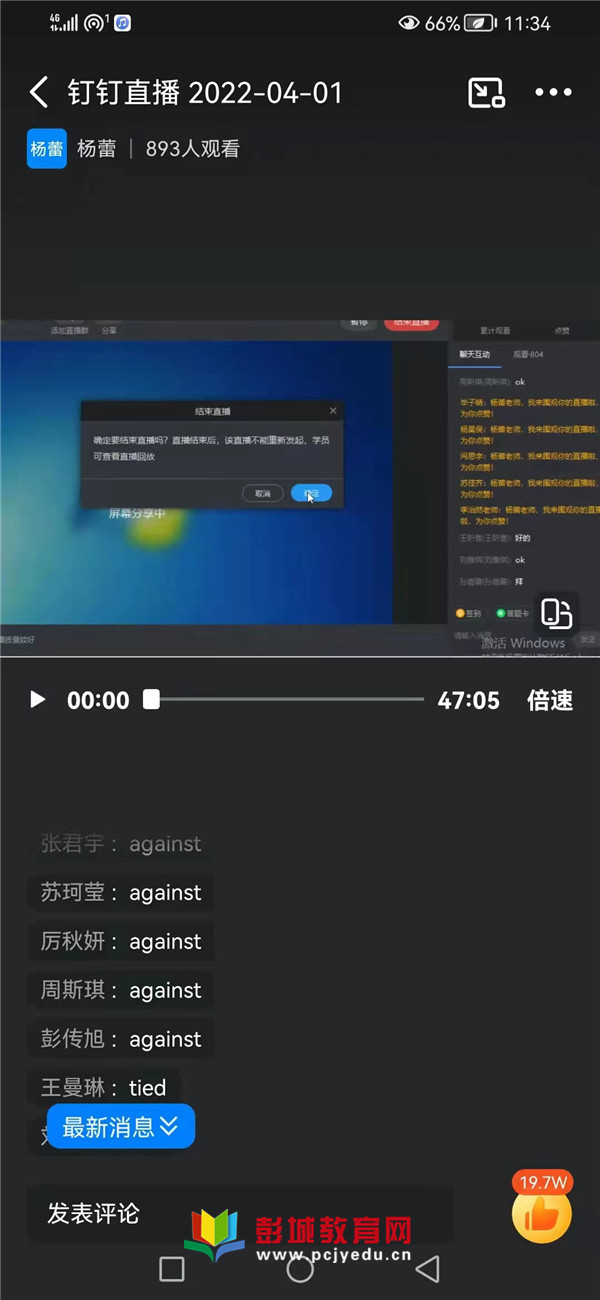Switch to picture-in-picture mode
This screenshot has width=600, height=1300.
click(x=487, y=93)
